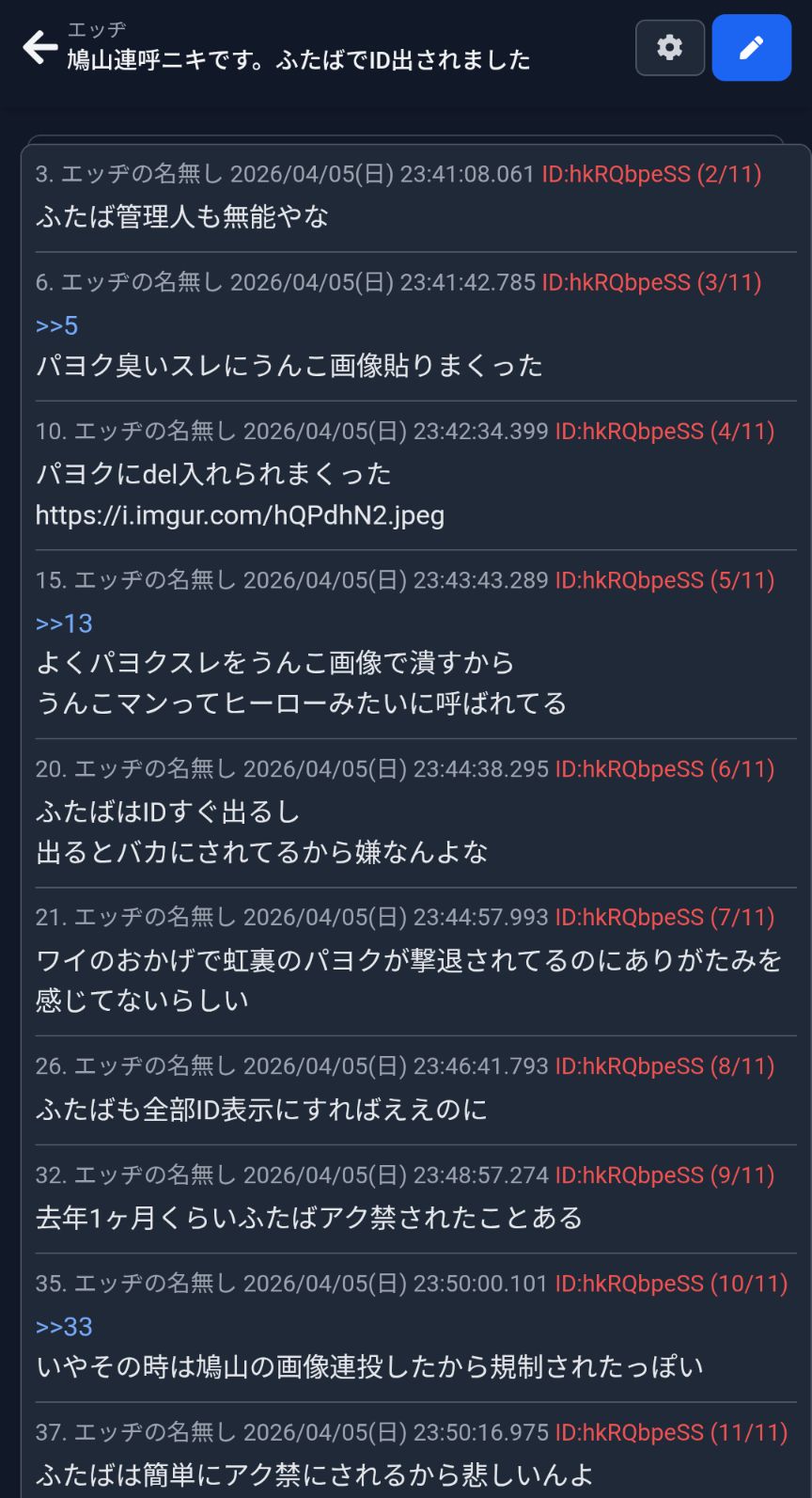
Task: Tap the (11/11) ID on post 37
Action: [671, 1432]
